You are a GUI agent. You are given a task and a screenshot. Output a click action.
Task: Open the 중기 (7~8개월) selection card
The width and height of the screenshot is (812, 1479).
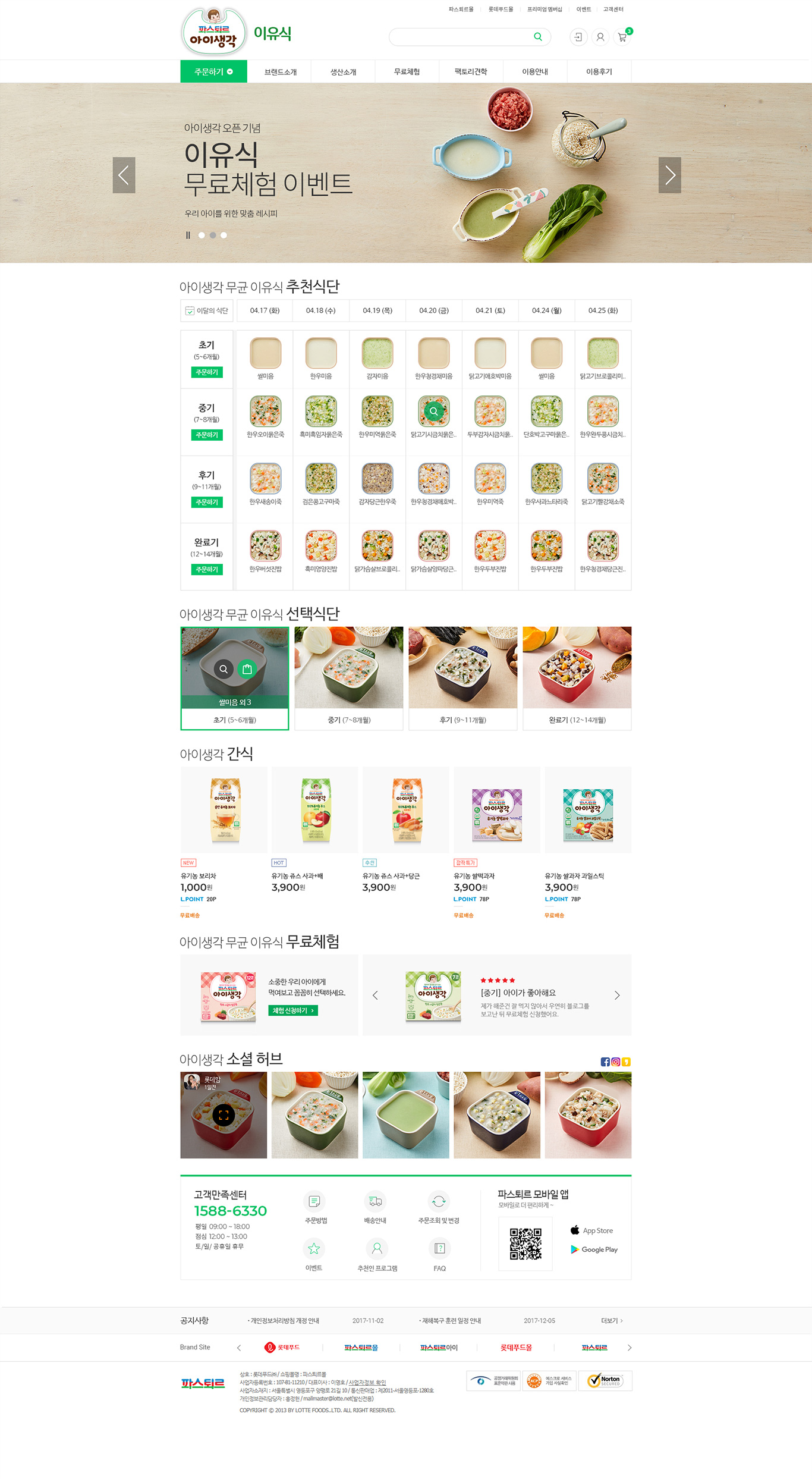click(x=349, y=678)
